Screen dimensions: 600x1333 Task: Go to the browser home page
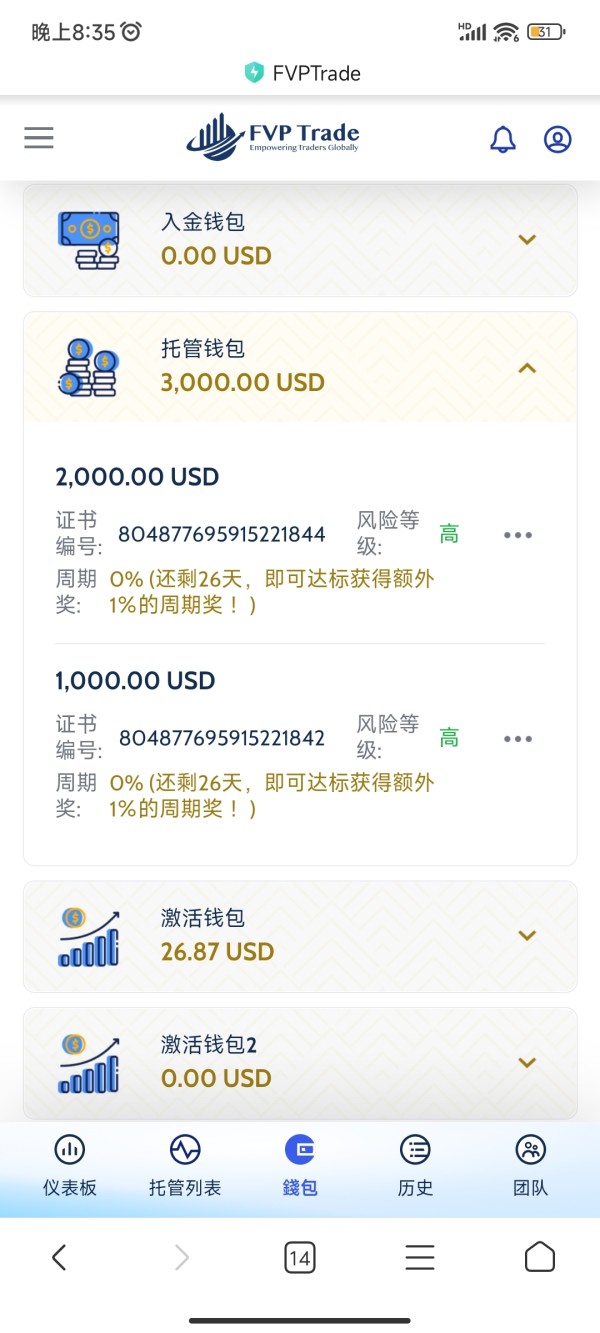click(540, 1257)
